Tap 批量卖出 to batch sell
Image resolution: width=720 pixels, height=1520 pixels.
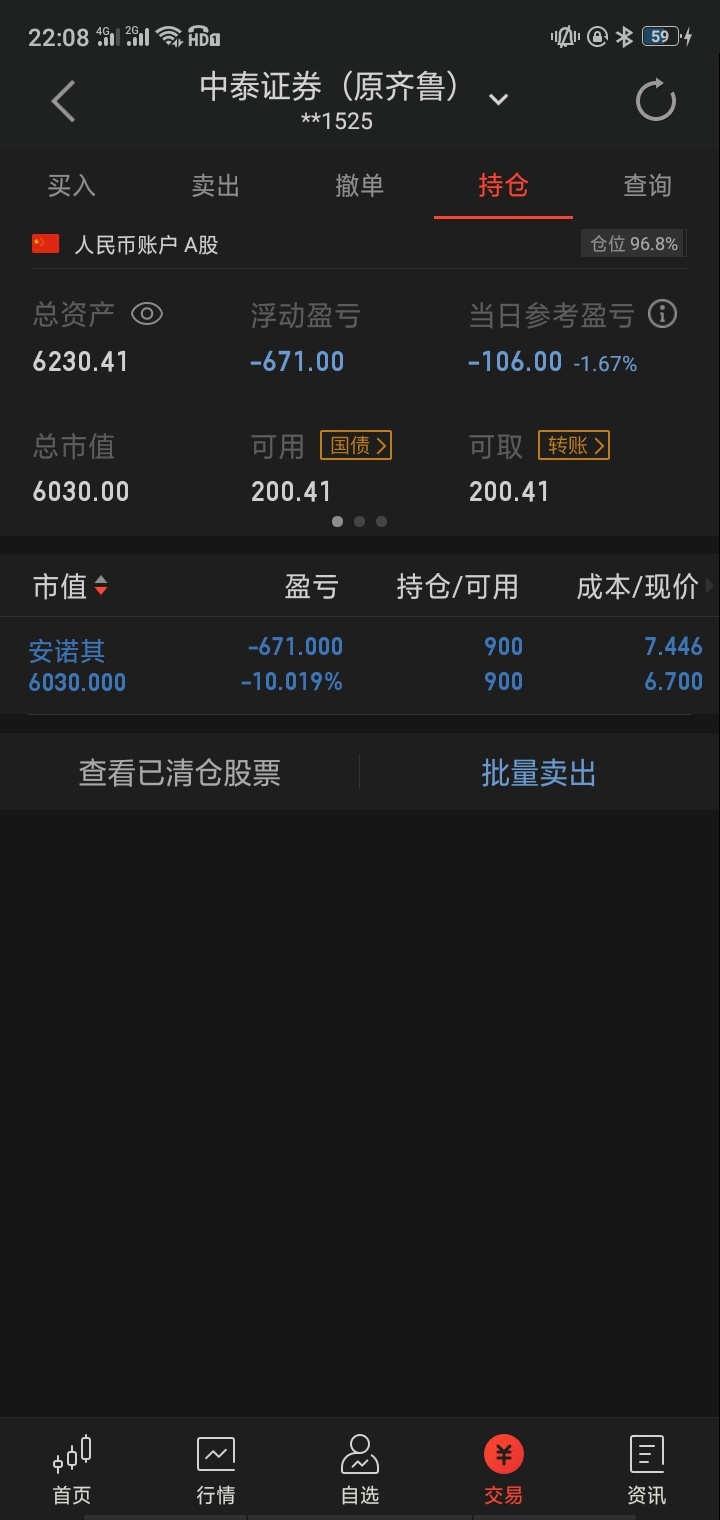[x=539, y=773]
